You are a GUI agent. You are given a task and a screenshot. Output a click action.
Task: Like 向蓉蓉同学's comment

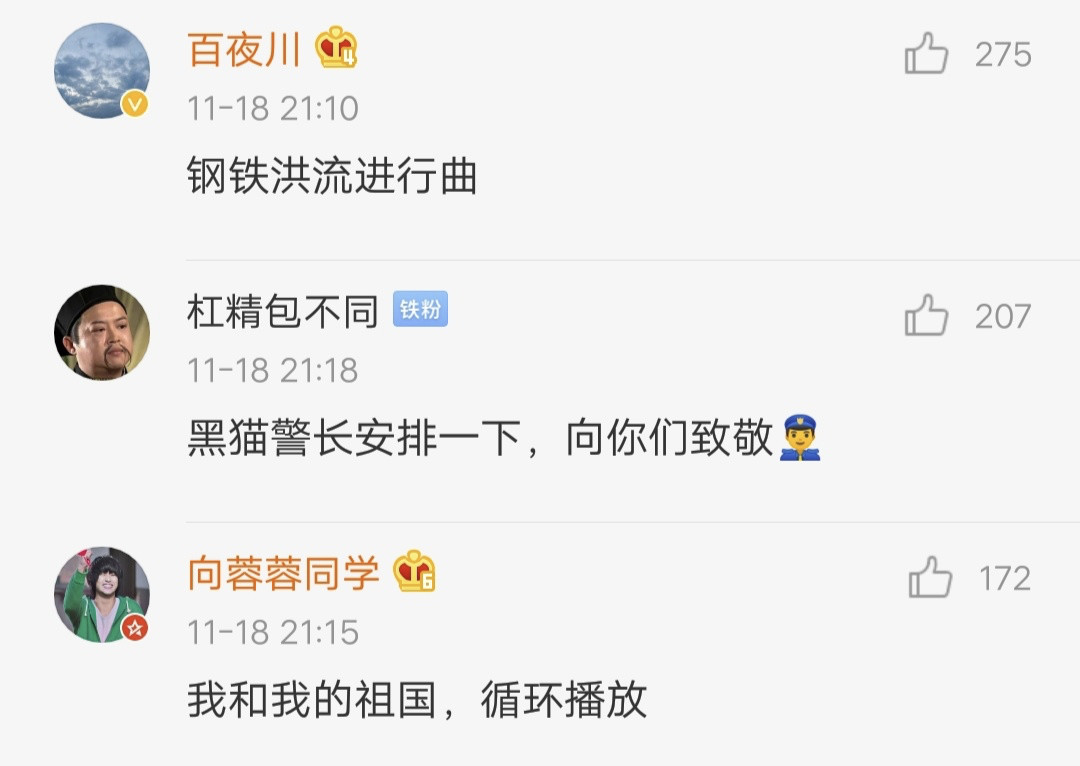coord(930,578)
